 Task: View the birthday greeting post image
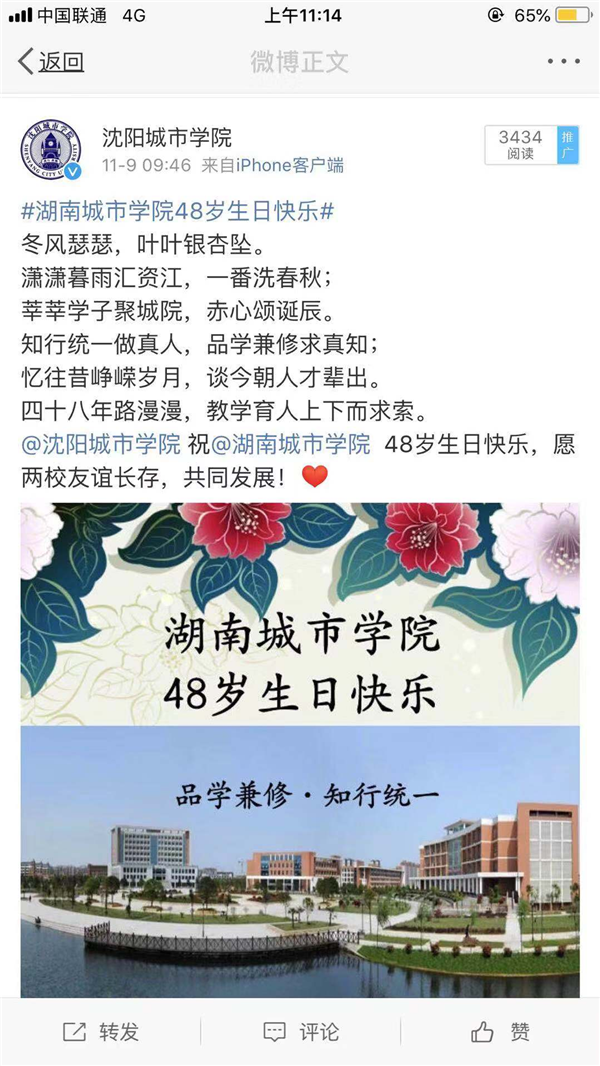(300, 750)
